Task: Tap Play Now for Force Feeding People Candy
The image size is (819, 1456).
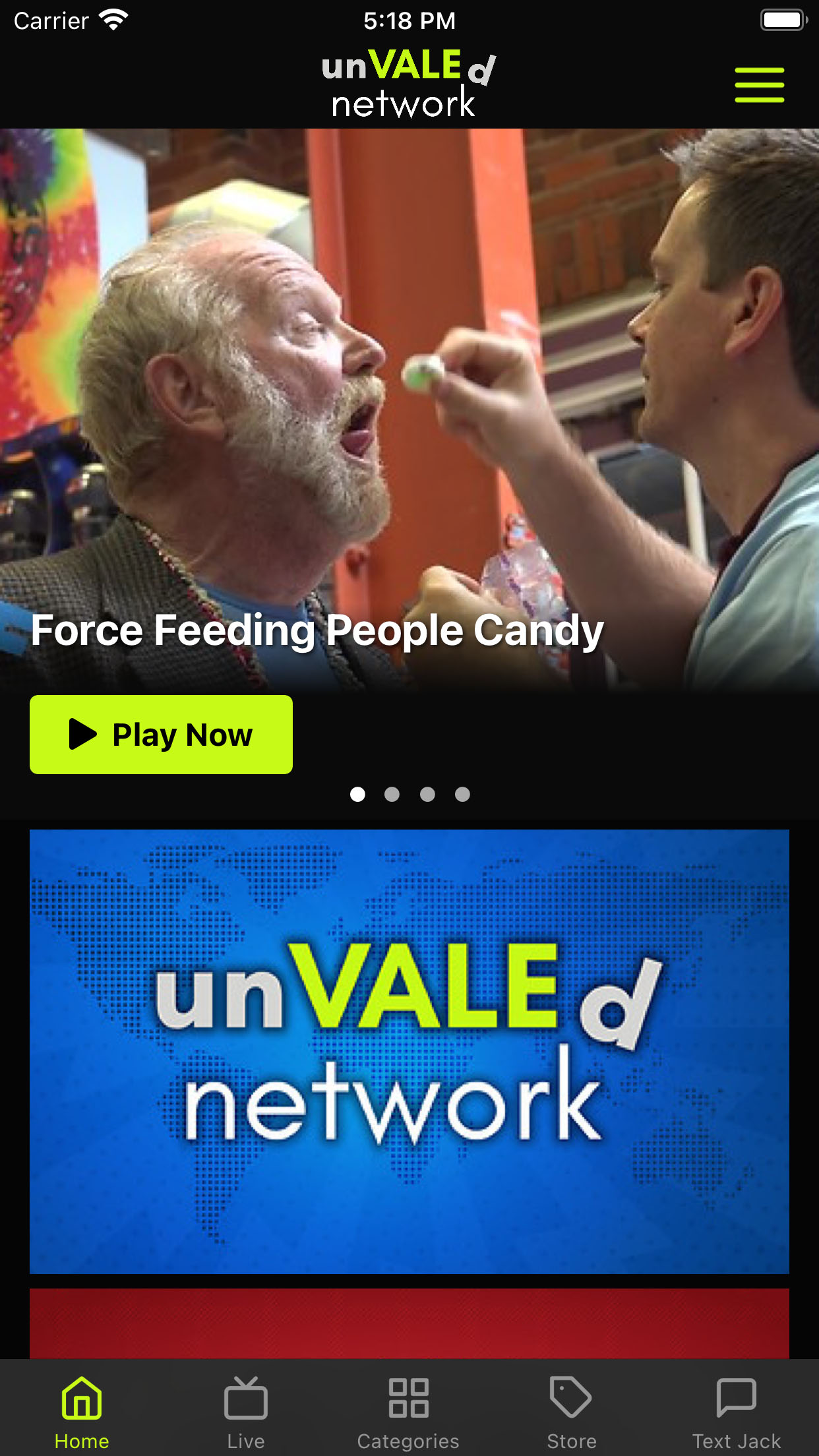Action: point(161,735)
